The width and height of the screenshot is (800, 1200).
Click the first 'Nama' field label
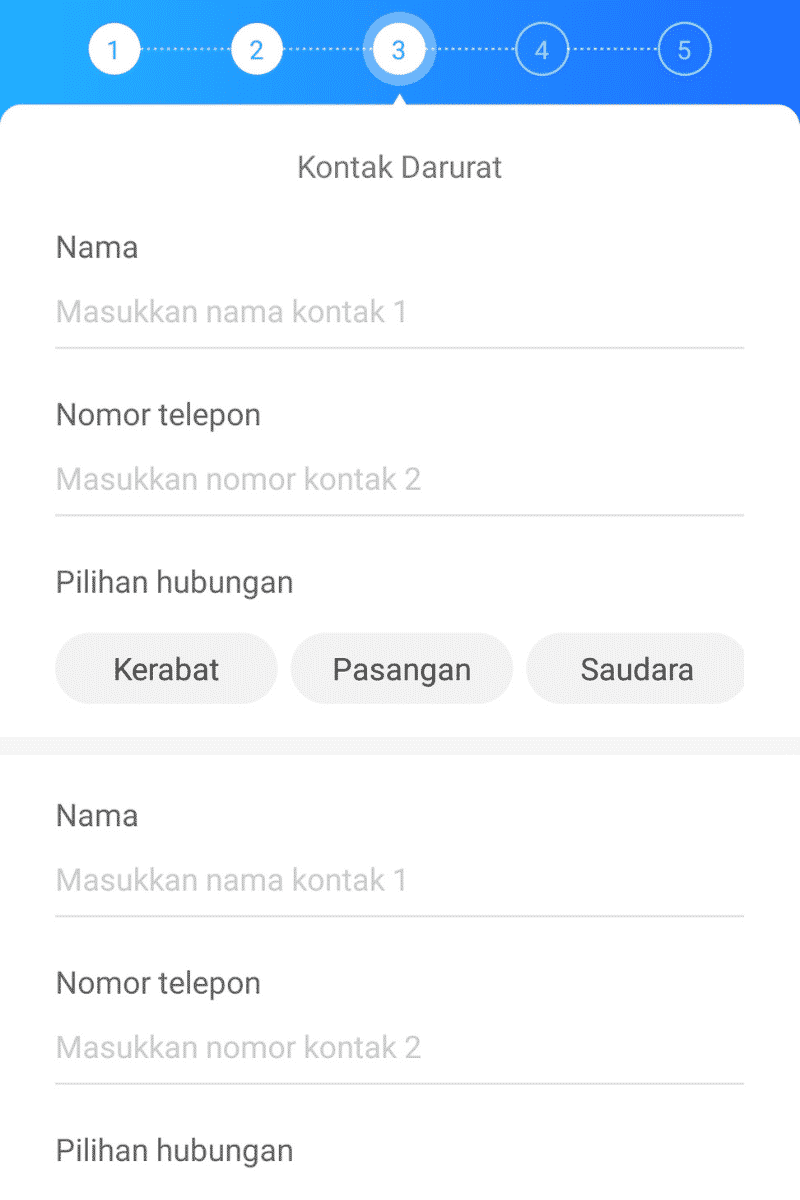97,247
